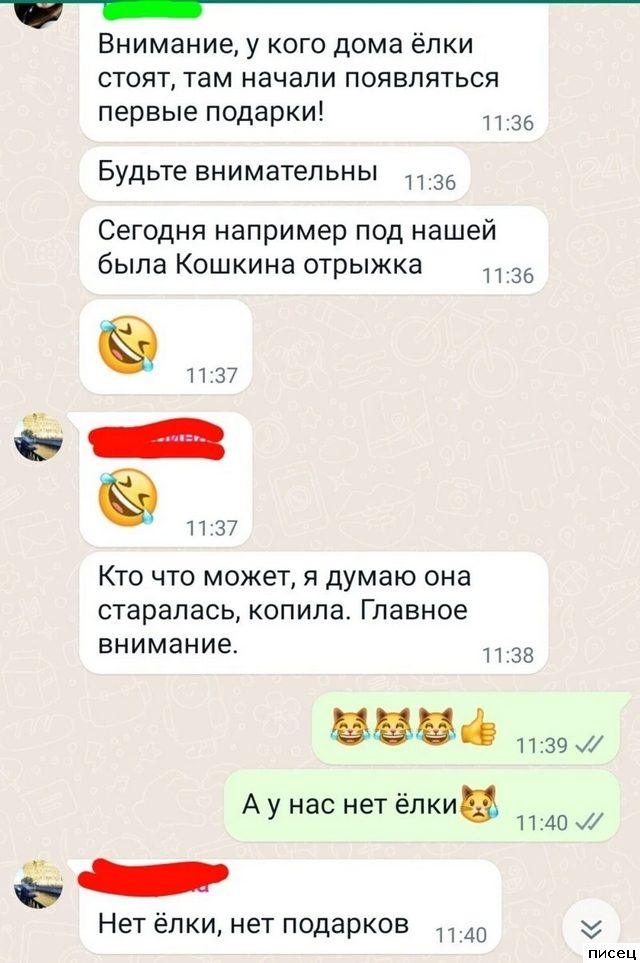Open sender avatar beside the 11:37 laughing emoji
The image size is (640, 963).
pyautogui.click(x=39, y=437)
